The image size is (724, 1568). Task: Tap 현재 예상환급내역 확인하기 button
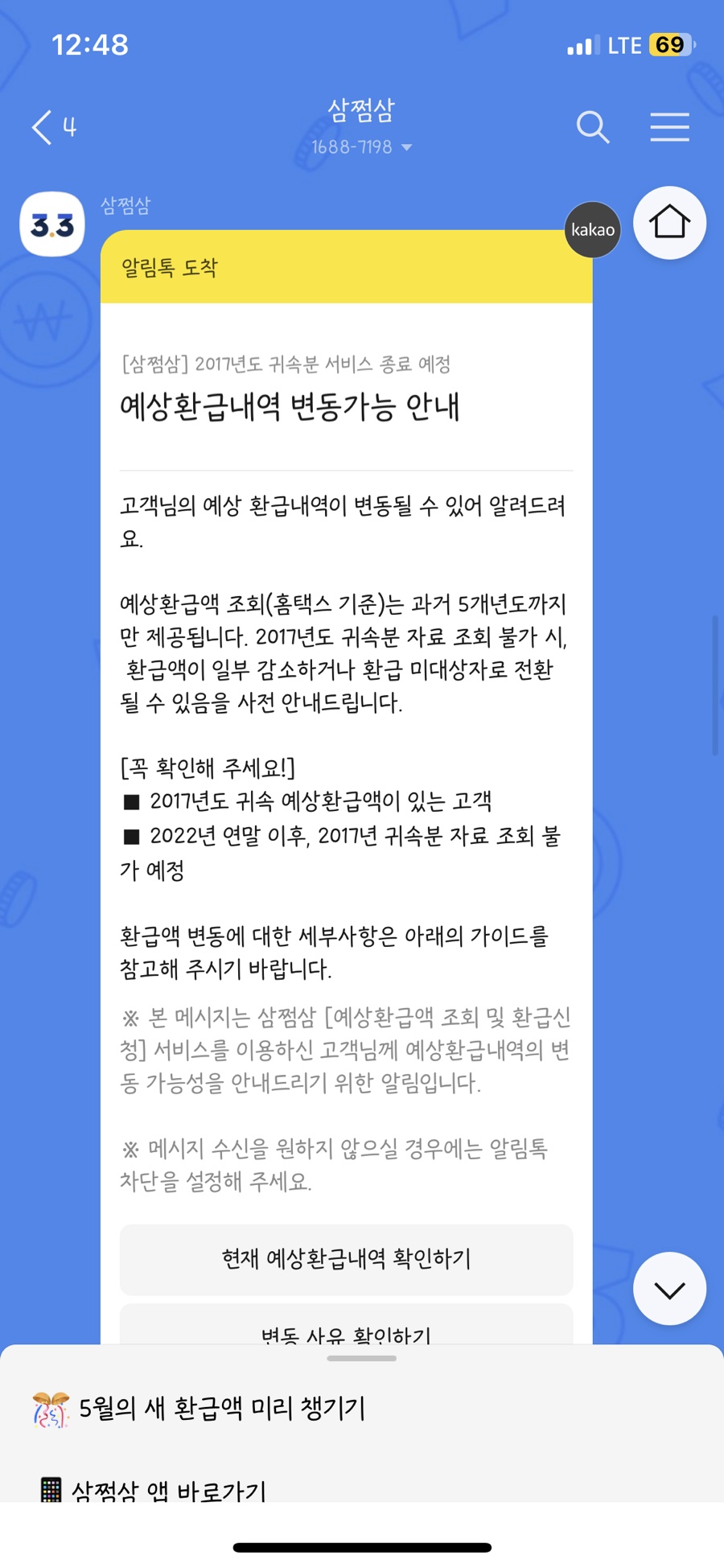(x=346, y=1259)
